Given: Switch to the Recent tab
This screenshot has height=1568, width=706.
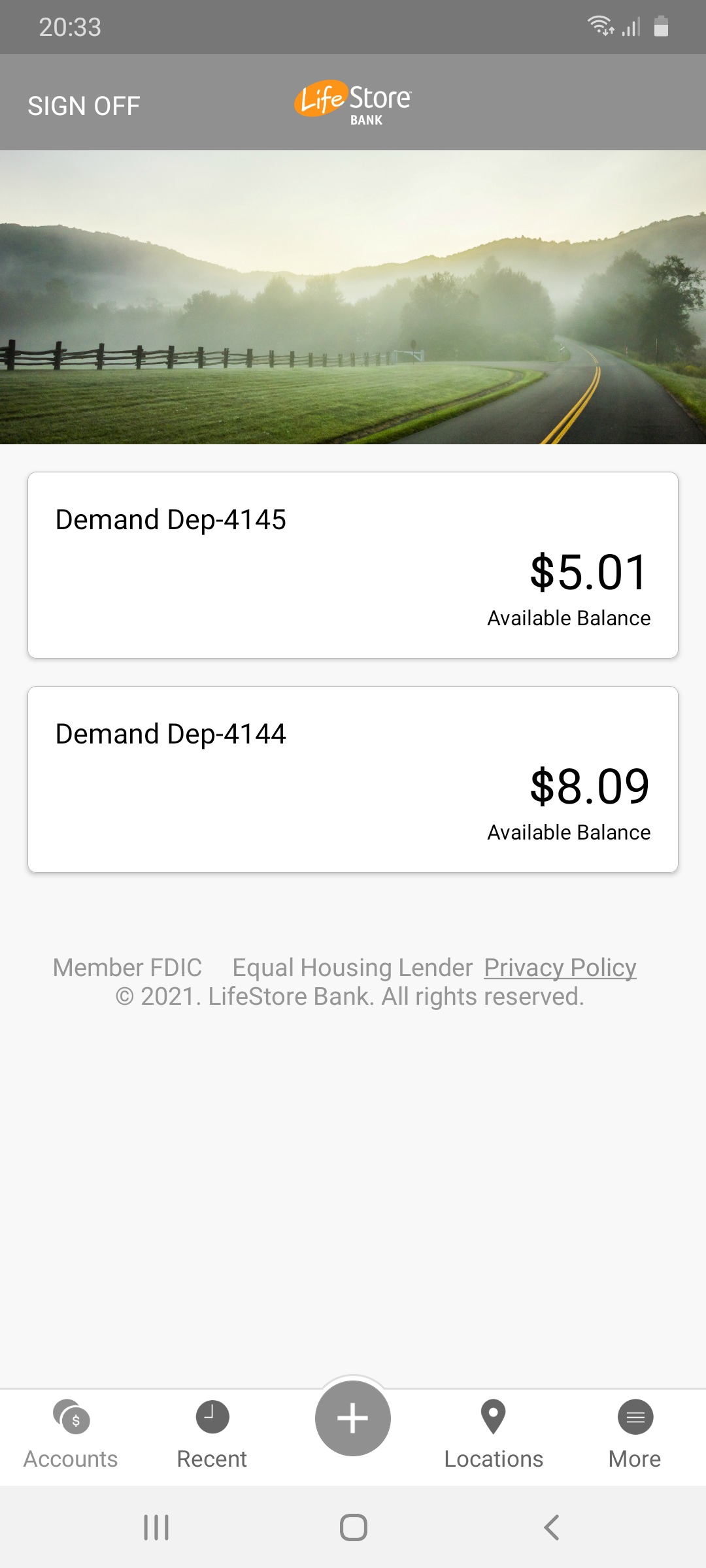Looking at the screenshot, I should (x=212, y=1435).
